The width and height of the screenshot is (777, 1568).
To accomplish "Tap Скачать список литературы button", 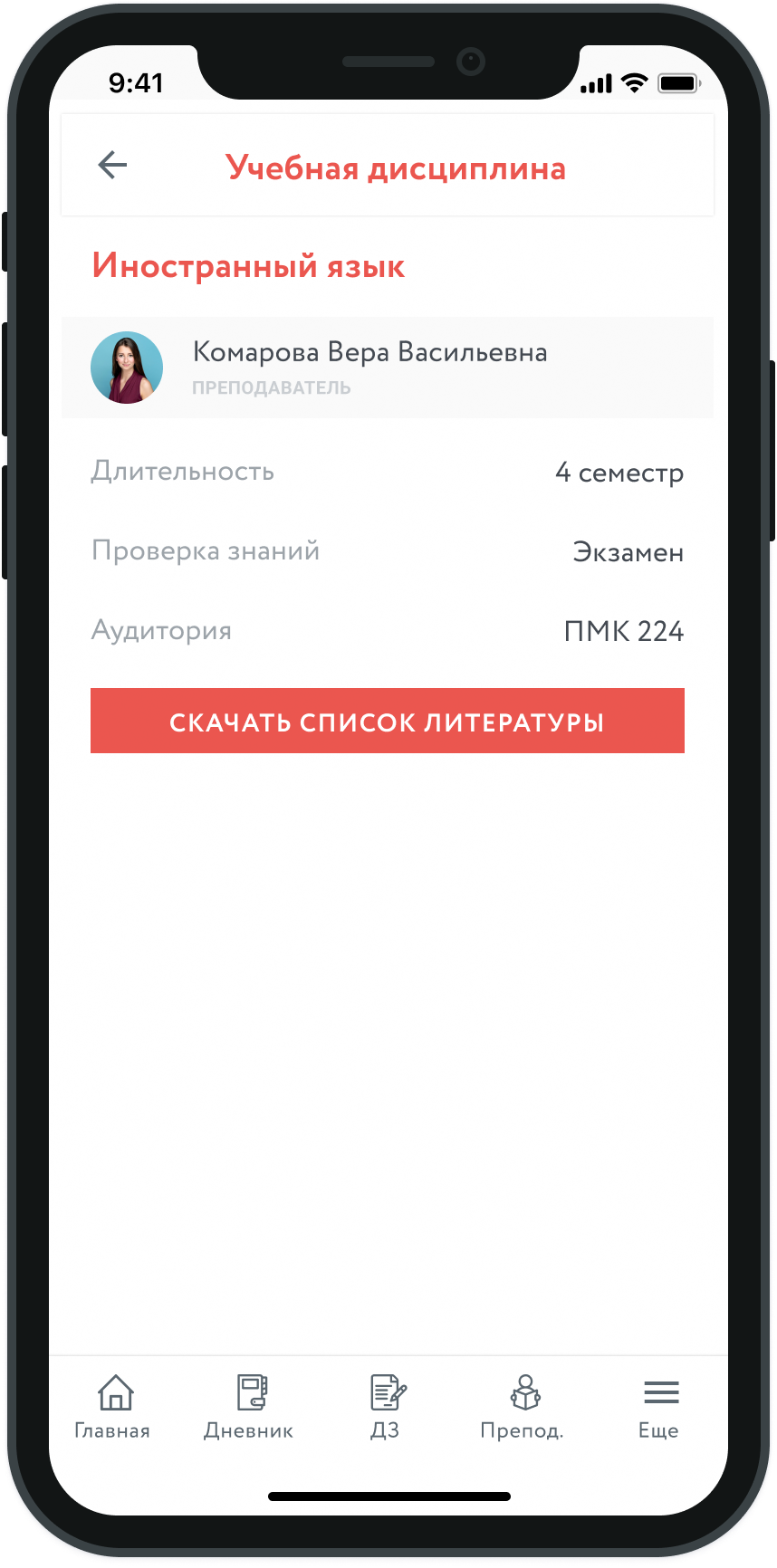I will 387,721.
